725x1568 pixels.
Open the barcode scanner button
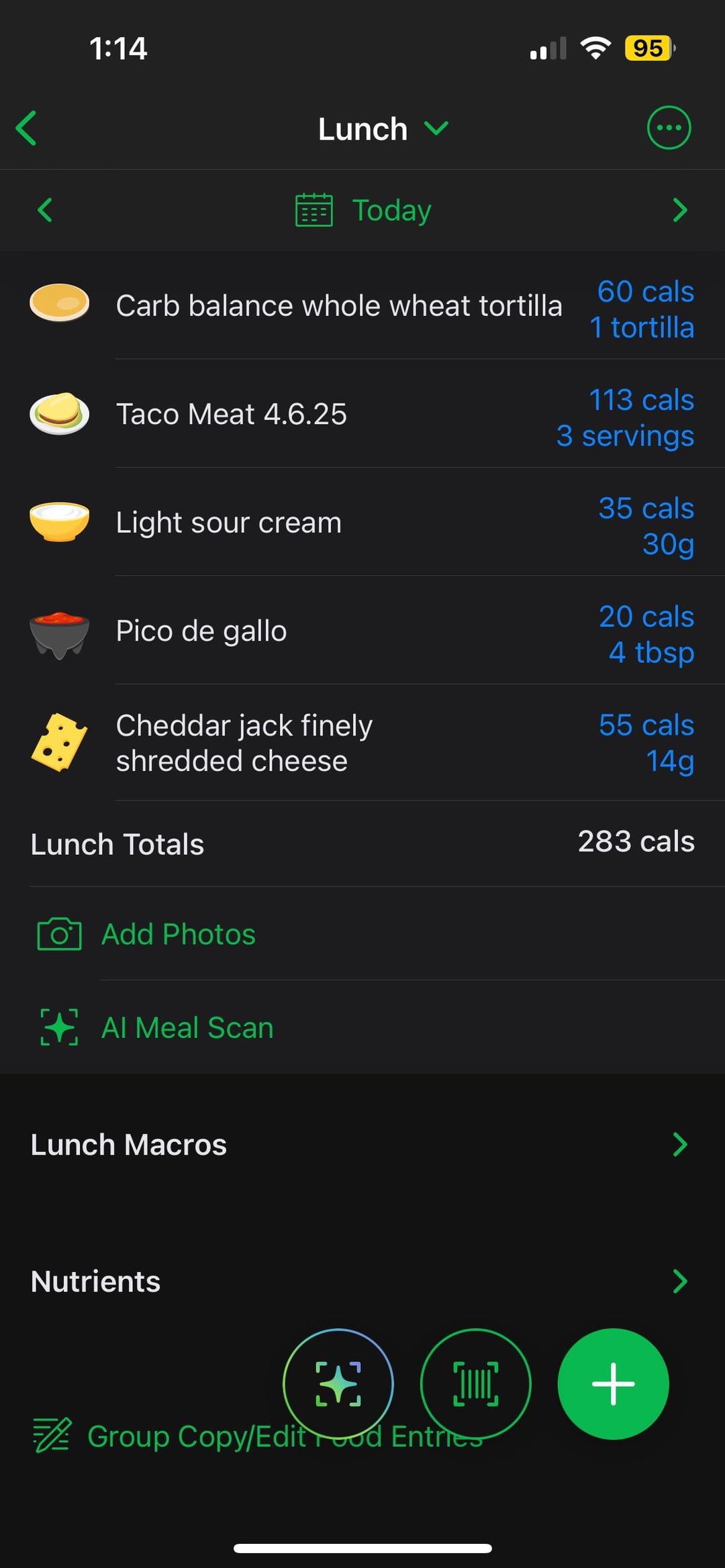point(476,1383)
